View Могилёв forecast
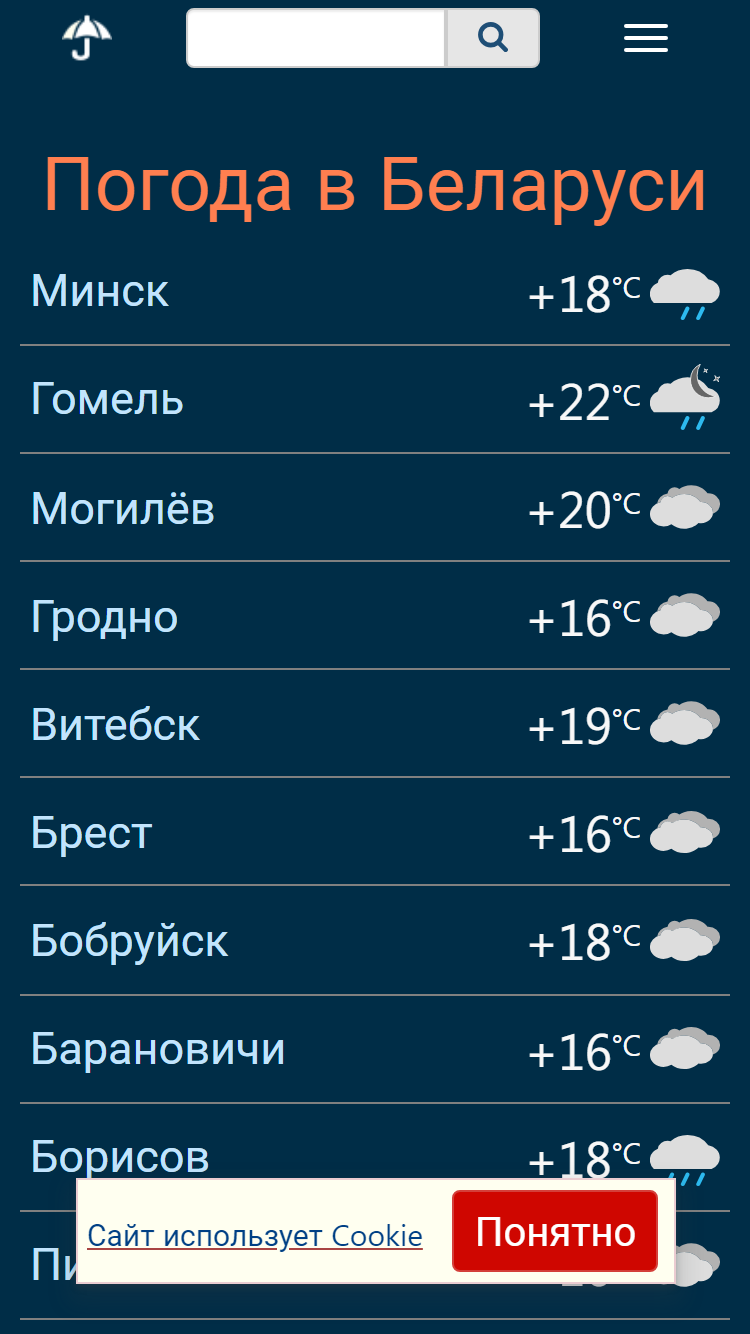This screenshot has width=750, height=1334. [375, 508]
